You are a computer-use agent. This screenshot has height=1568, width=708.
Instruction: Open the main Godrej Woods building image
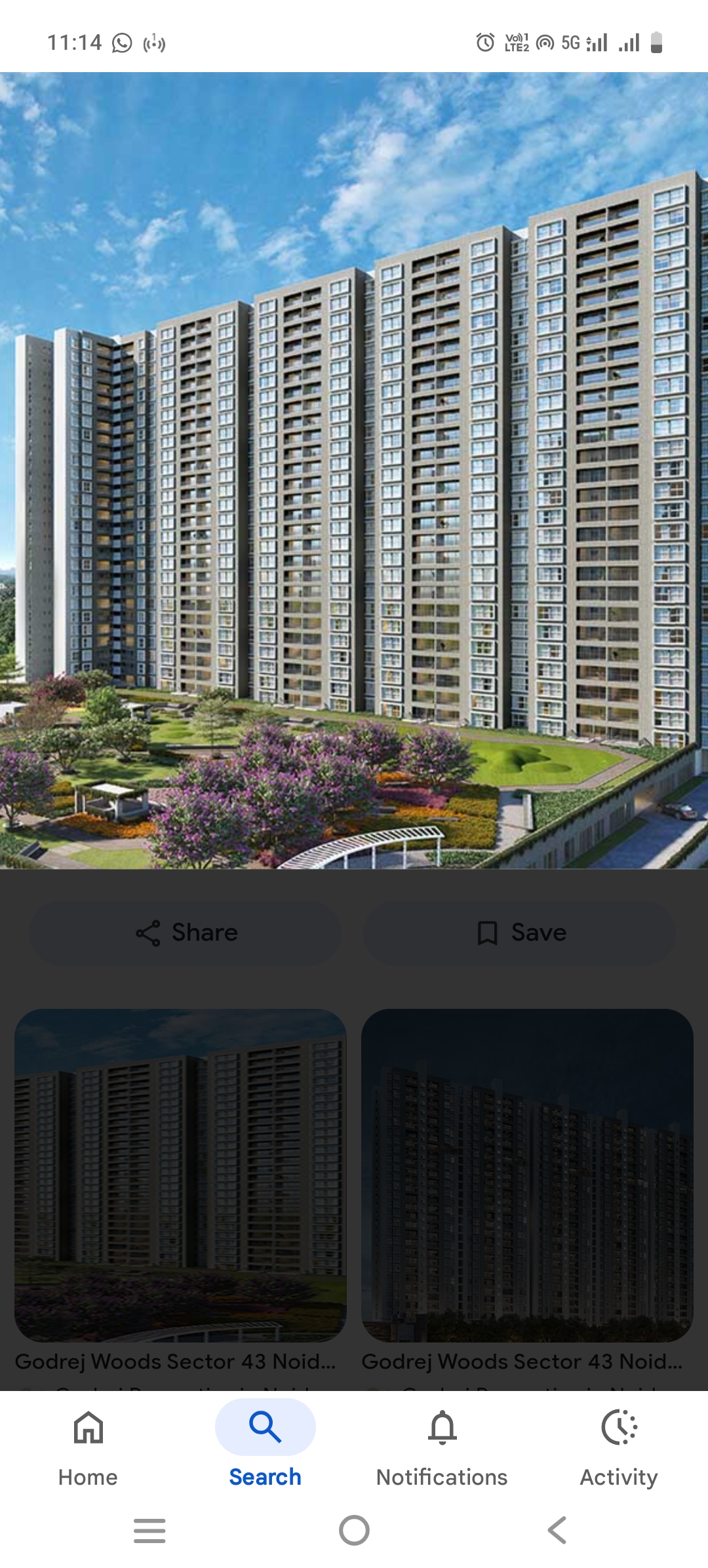tap(354, 470)
